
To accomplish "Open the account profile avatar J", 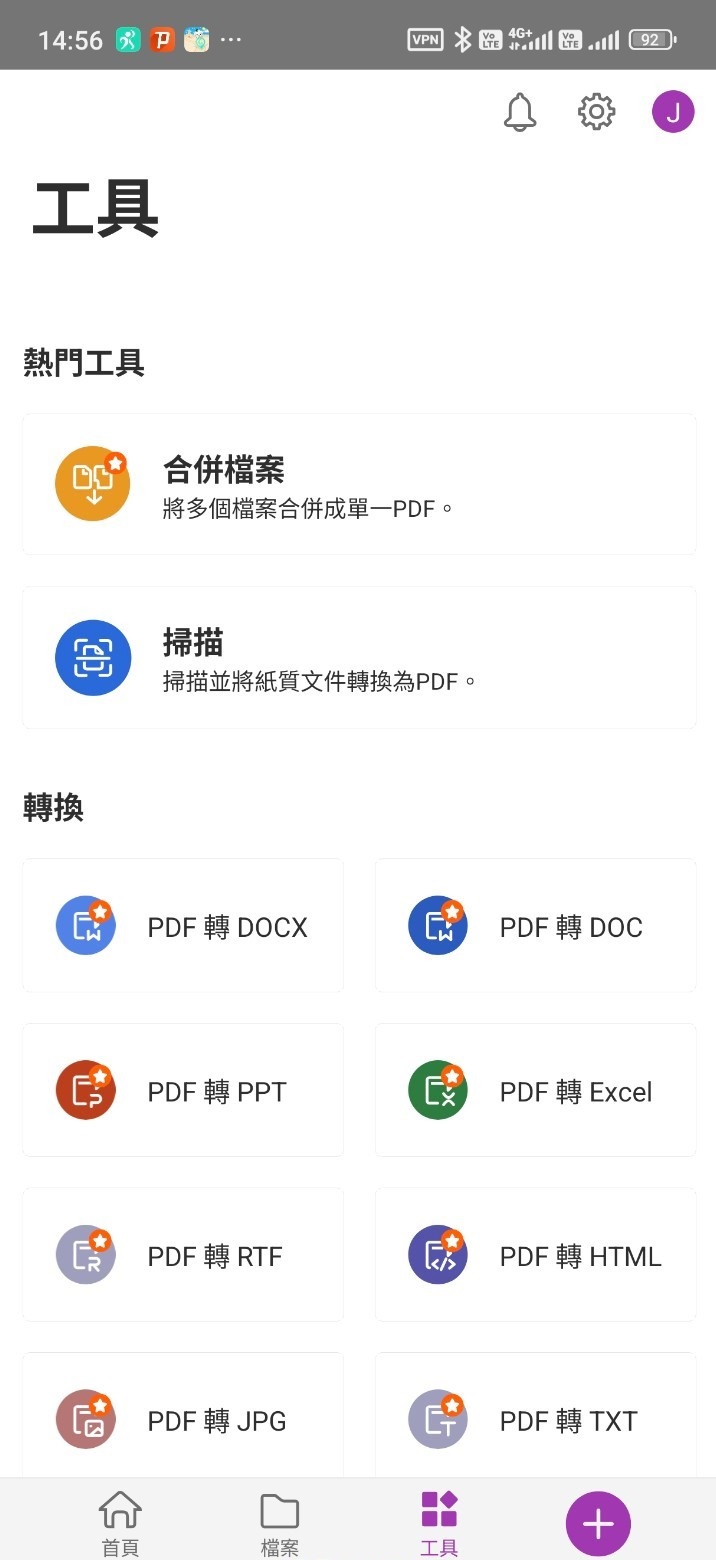I will coord(673,112).
